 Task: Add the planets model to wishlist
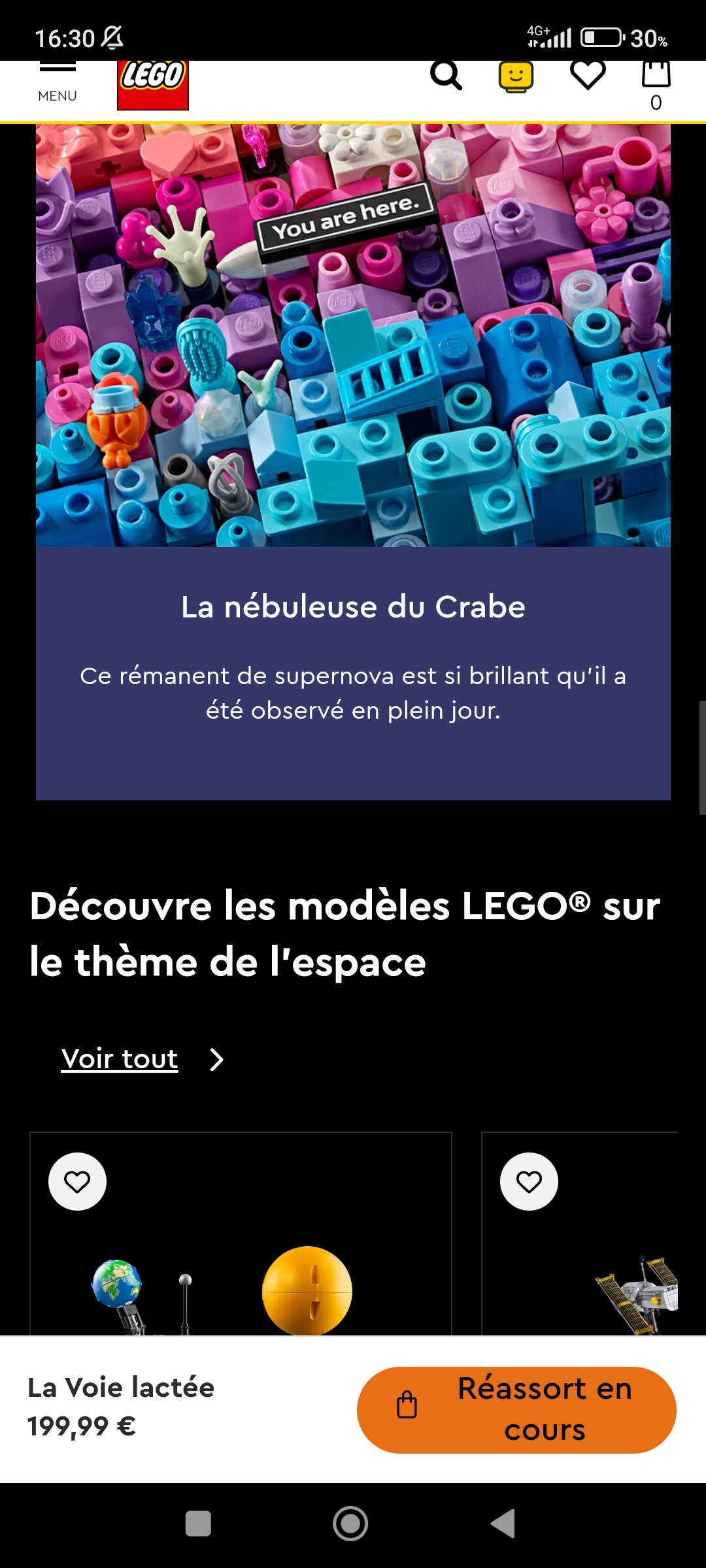77,1182
